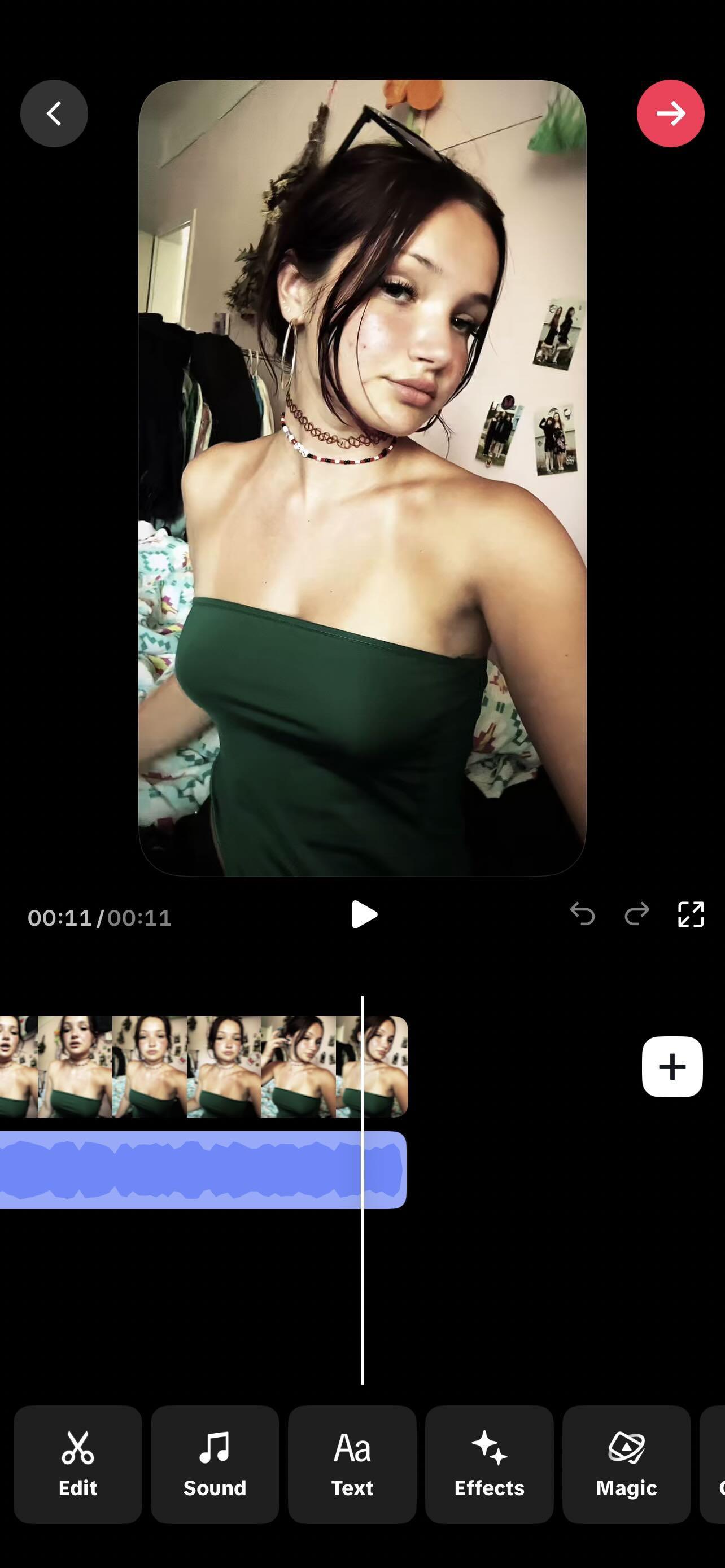Screen dimensions: 725x1568
Task: Go back with the left arrow
Action: coord(54,113)
